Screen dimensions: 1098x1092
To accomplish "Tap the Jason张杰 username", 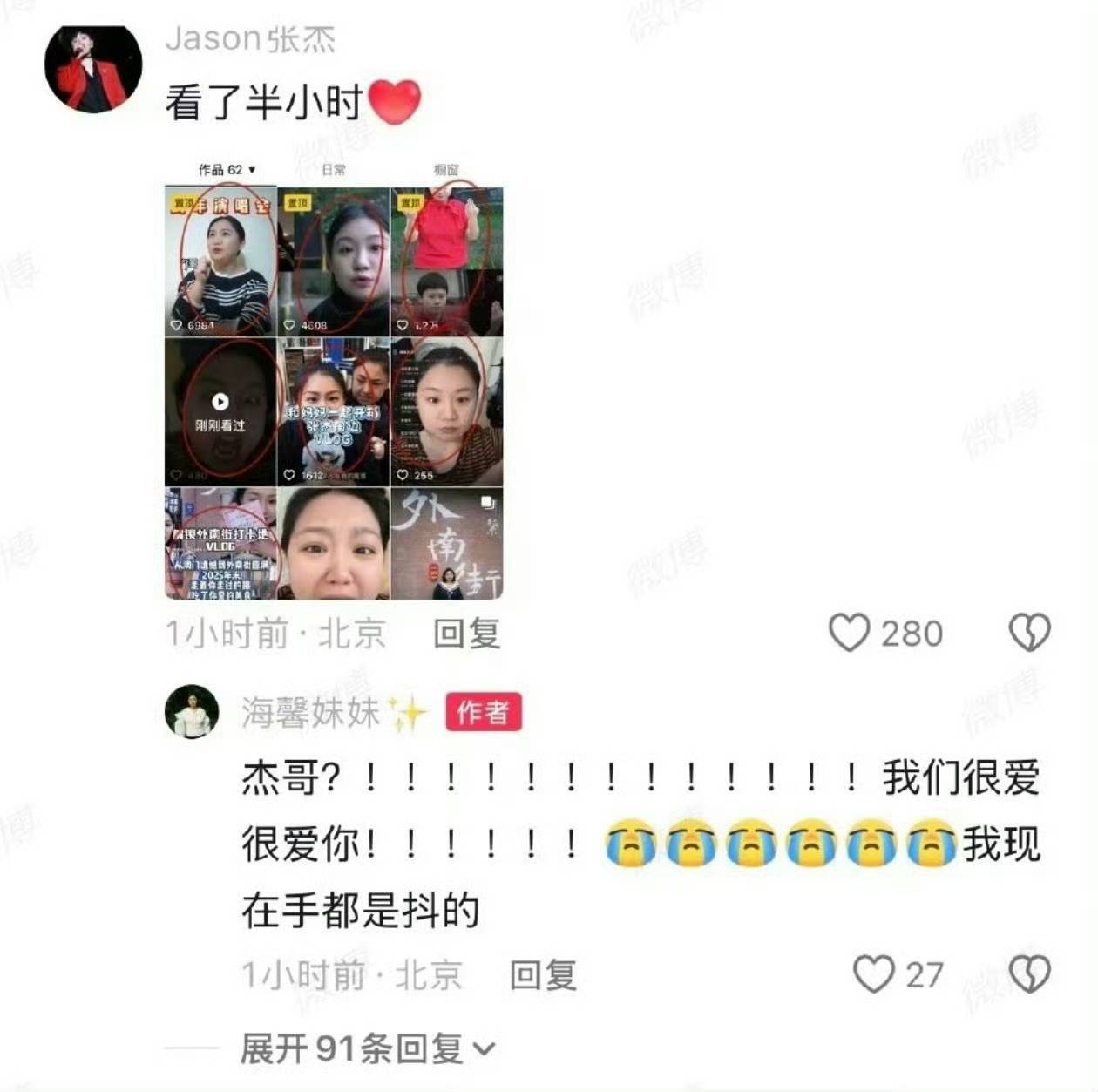I will pos(250,38).
